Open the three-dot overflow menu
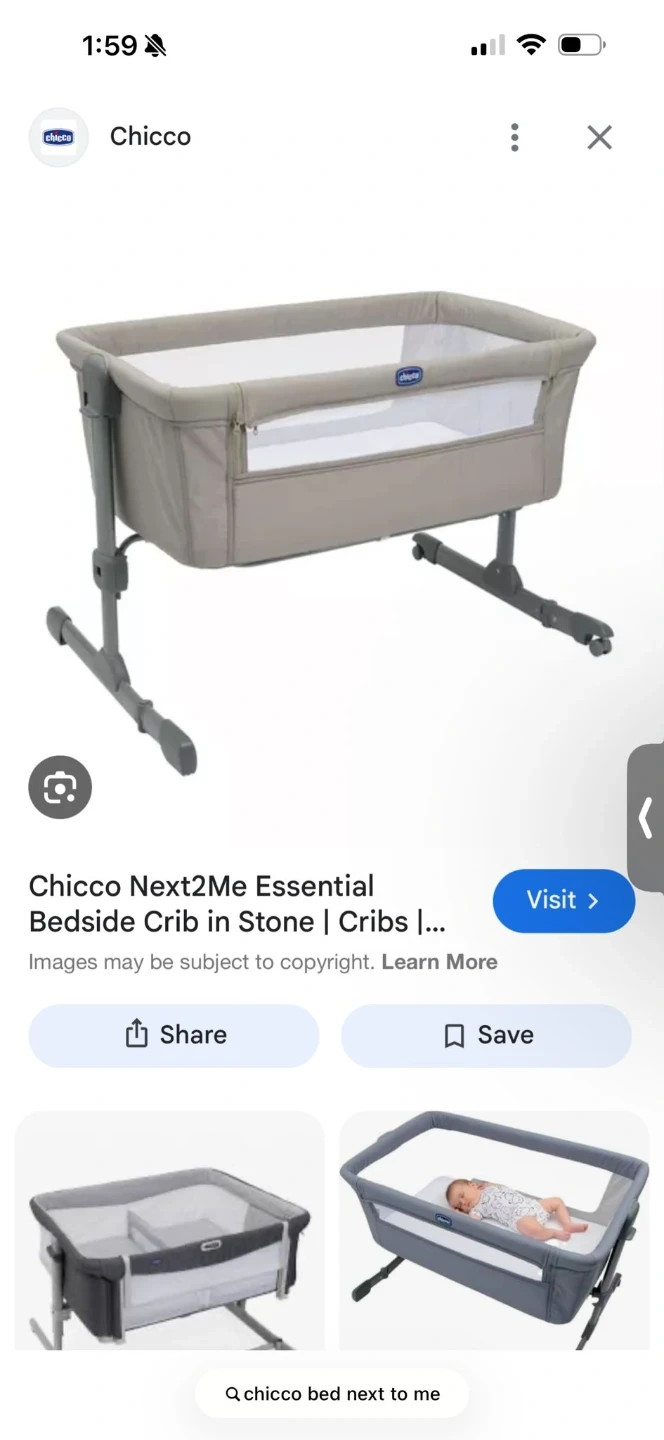The height and width of the screenshot is (1440, 664). coord(514,137)
